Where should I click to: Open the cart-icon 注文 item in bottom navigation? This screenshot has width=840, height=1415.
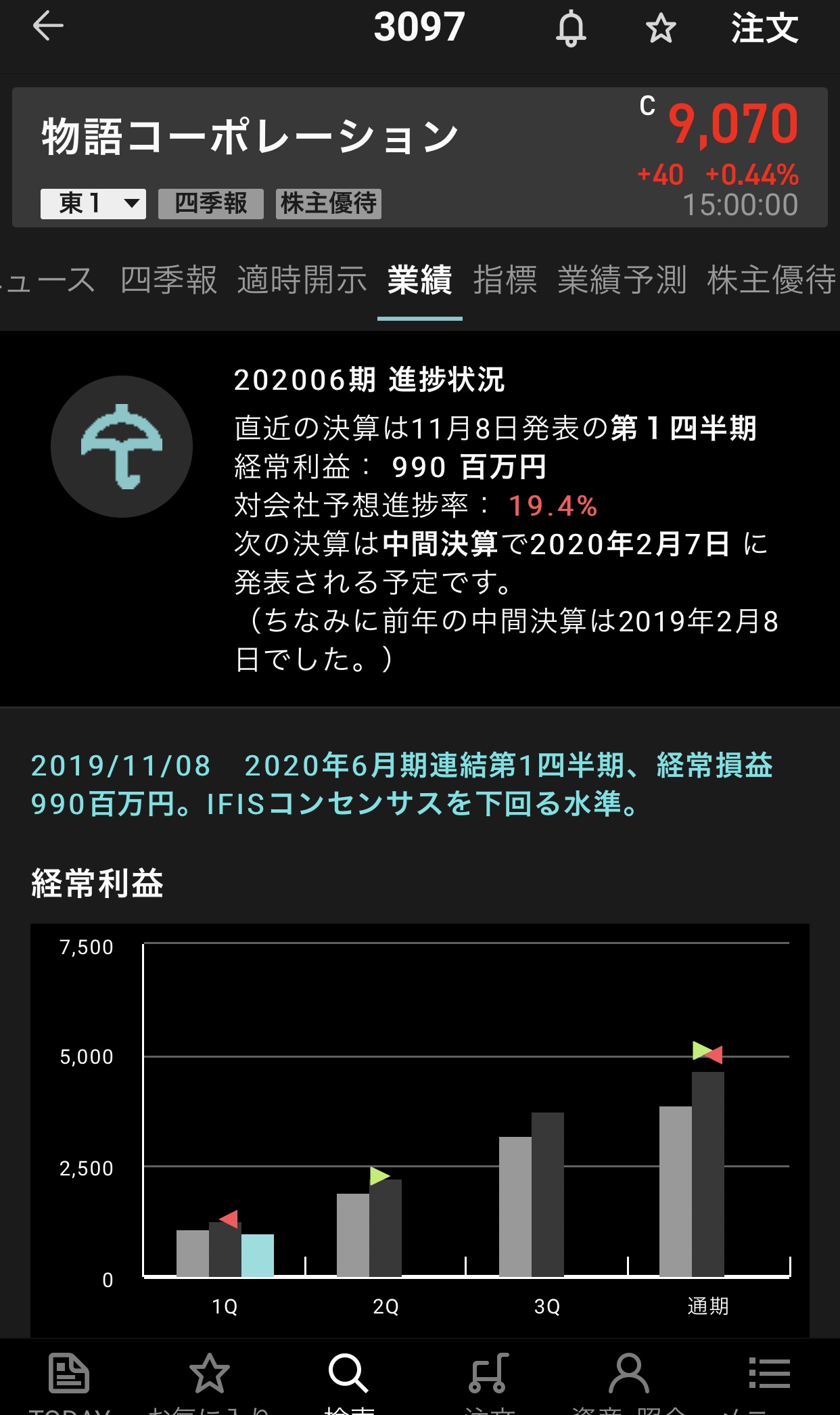coord(489,1378)
